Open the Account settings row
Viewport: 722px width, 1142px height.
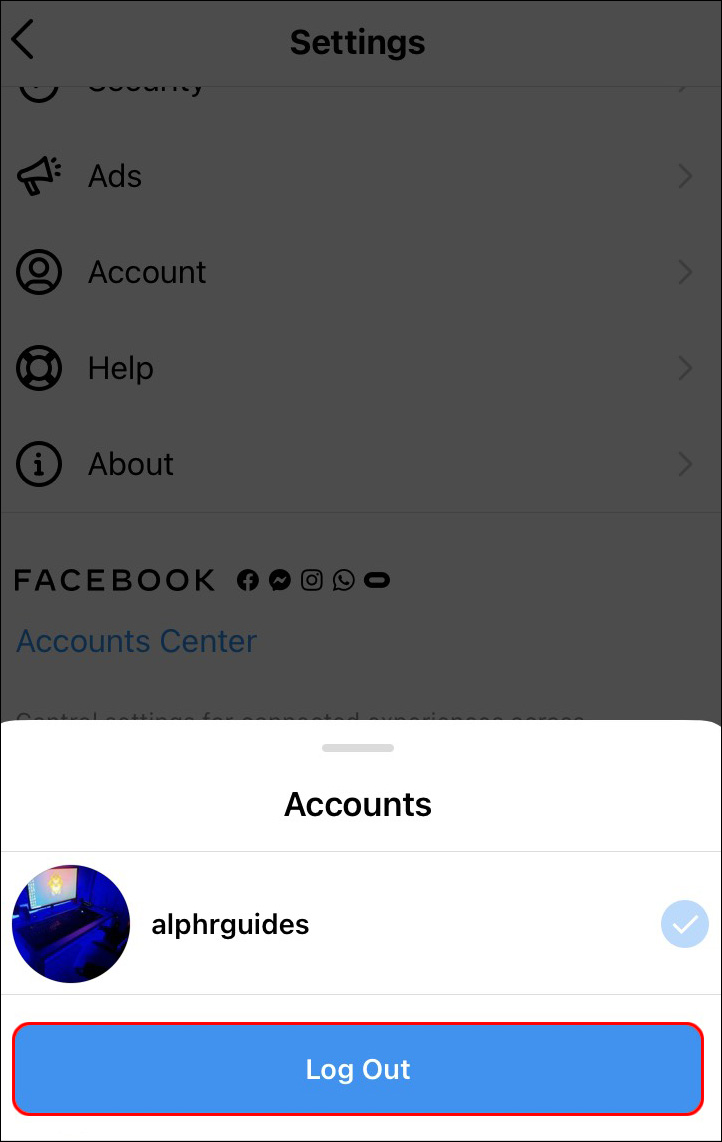point(147,272)
